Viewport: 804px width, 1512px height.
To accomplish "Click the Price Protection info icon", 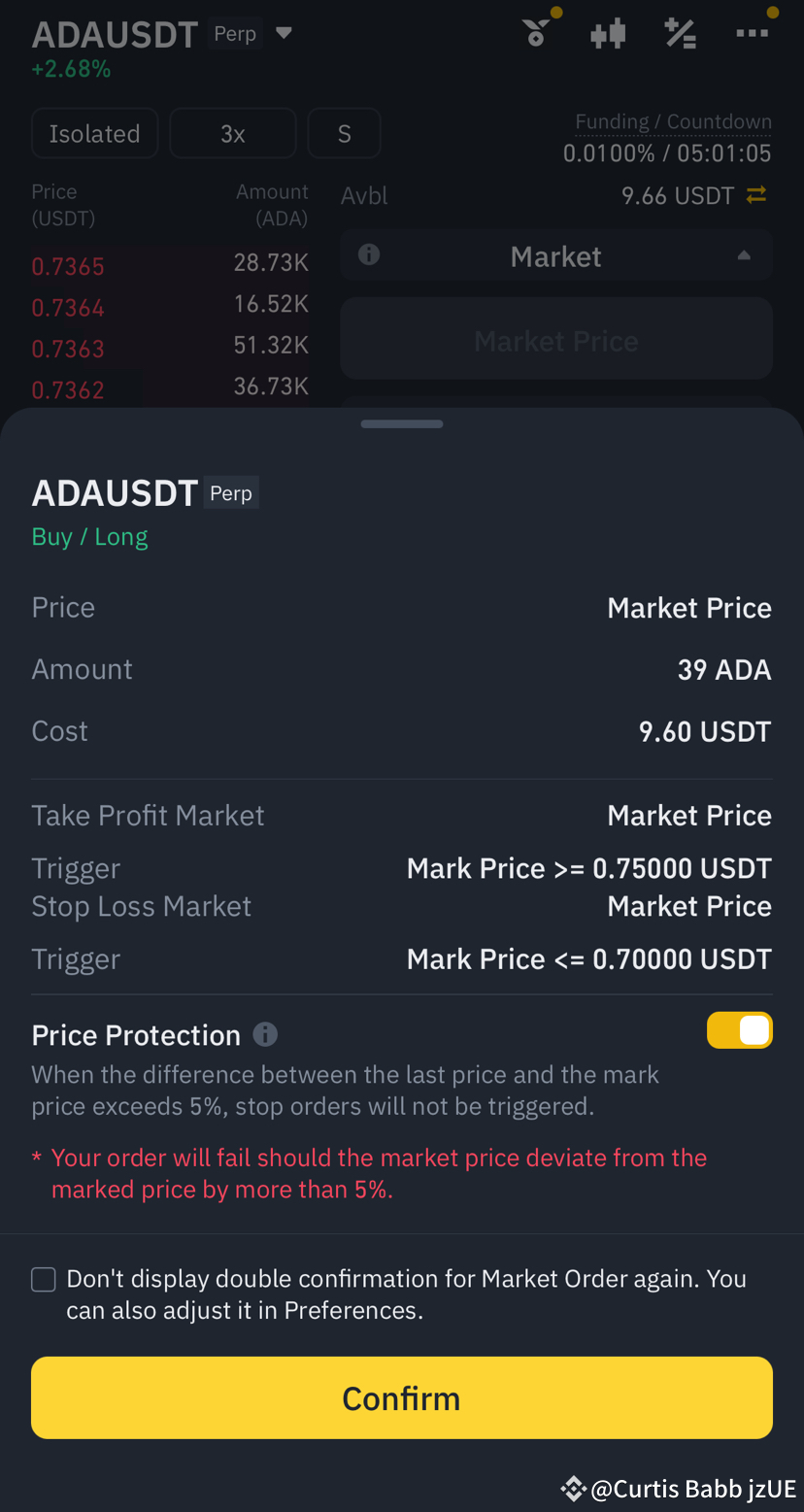I will (x=263, y=1034).
